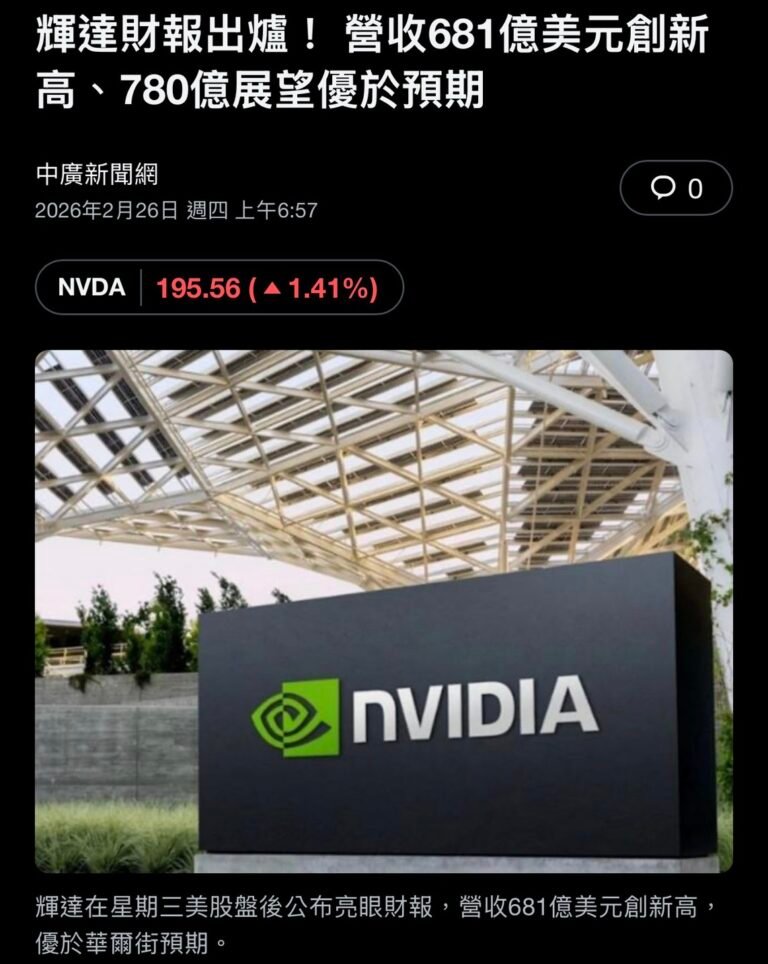View the NVIDIA article photo
The width and height of the screenshot is (768, 964).
(x=384, y=610)
